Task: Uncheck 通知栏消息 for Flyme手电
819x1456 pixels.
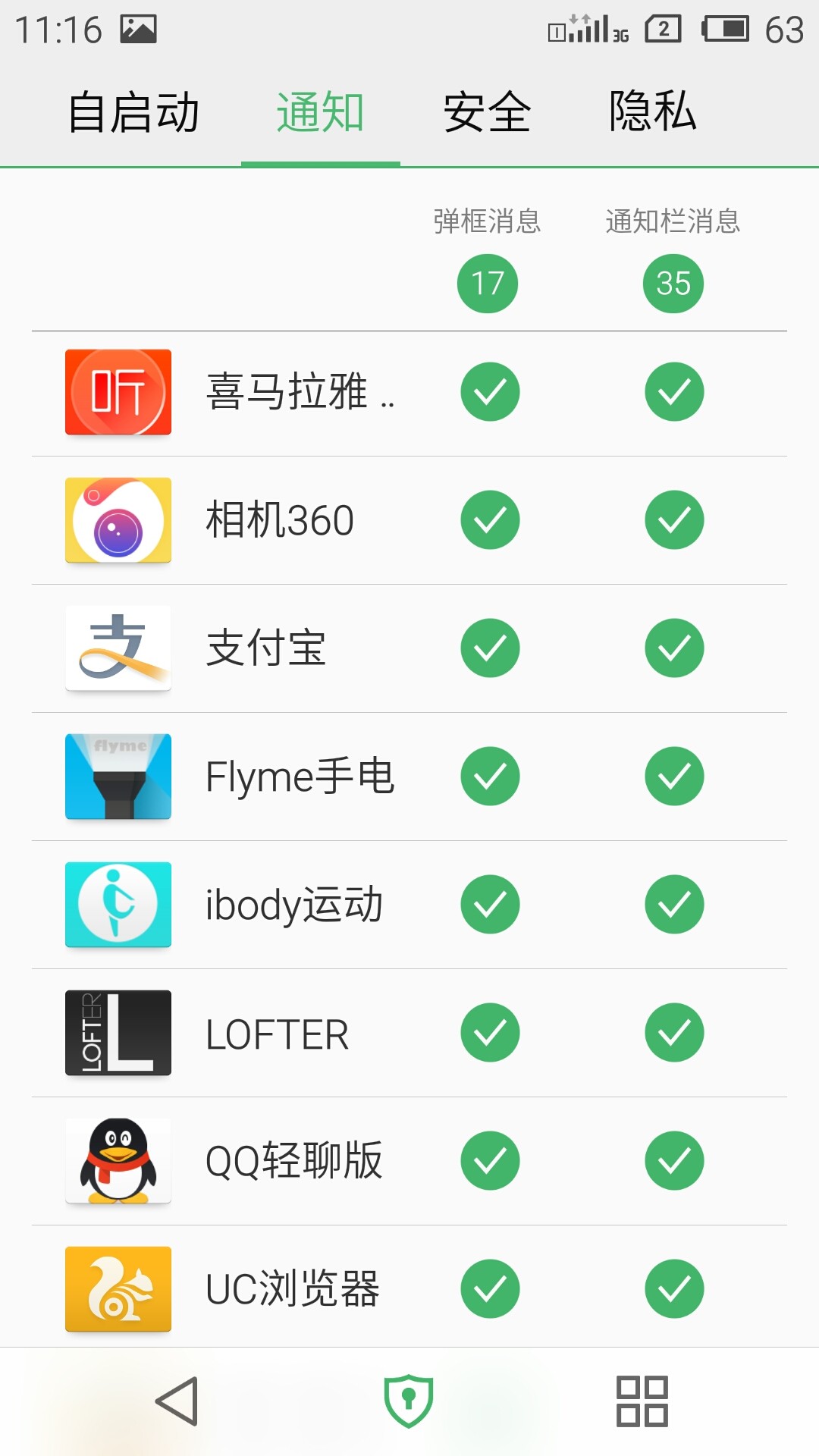Action: coord(674,777)
